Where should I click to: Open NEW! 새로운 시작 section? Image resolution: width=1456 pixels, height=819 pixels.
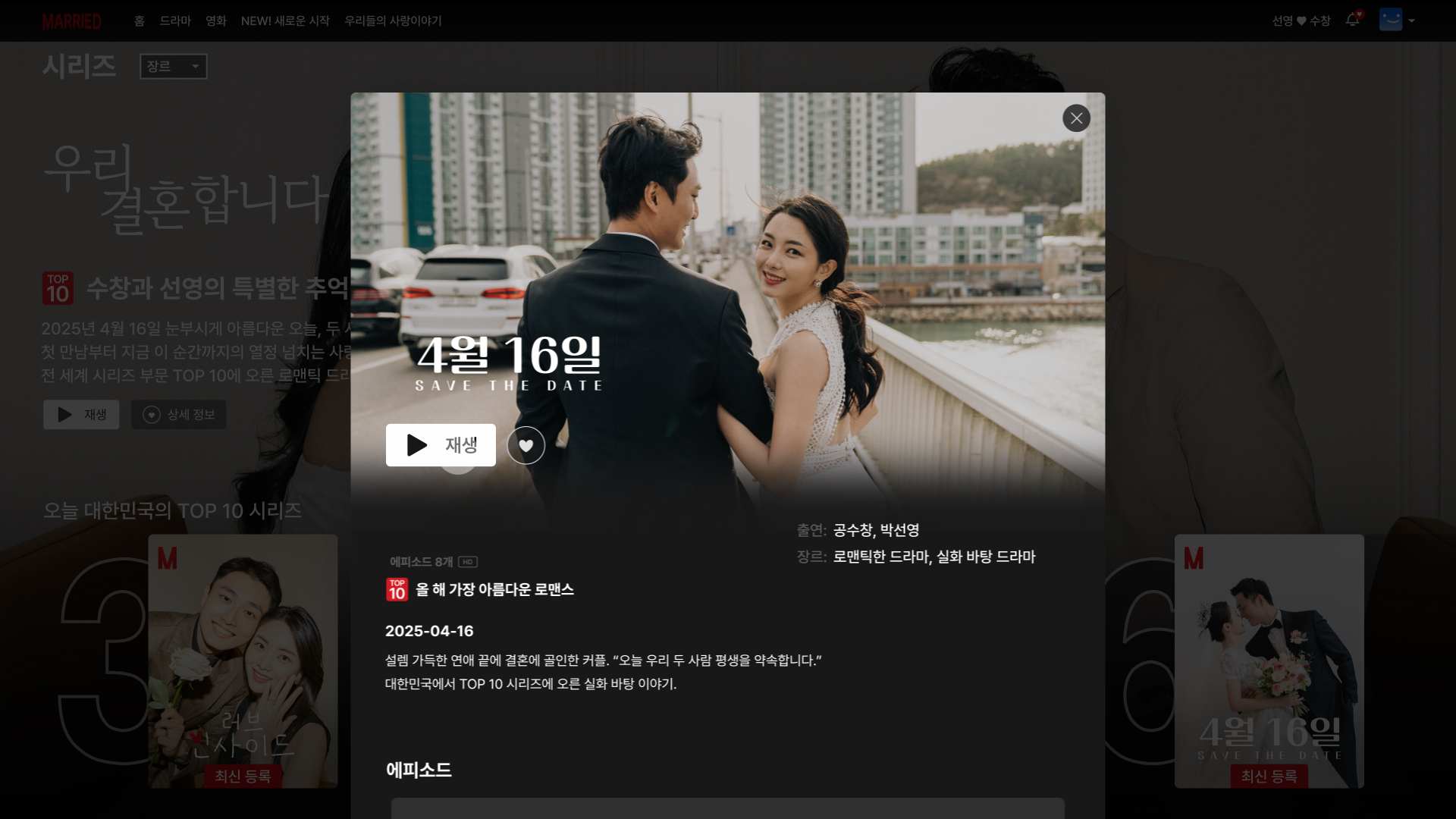[x=285, y=21]
